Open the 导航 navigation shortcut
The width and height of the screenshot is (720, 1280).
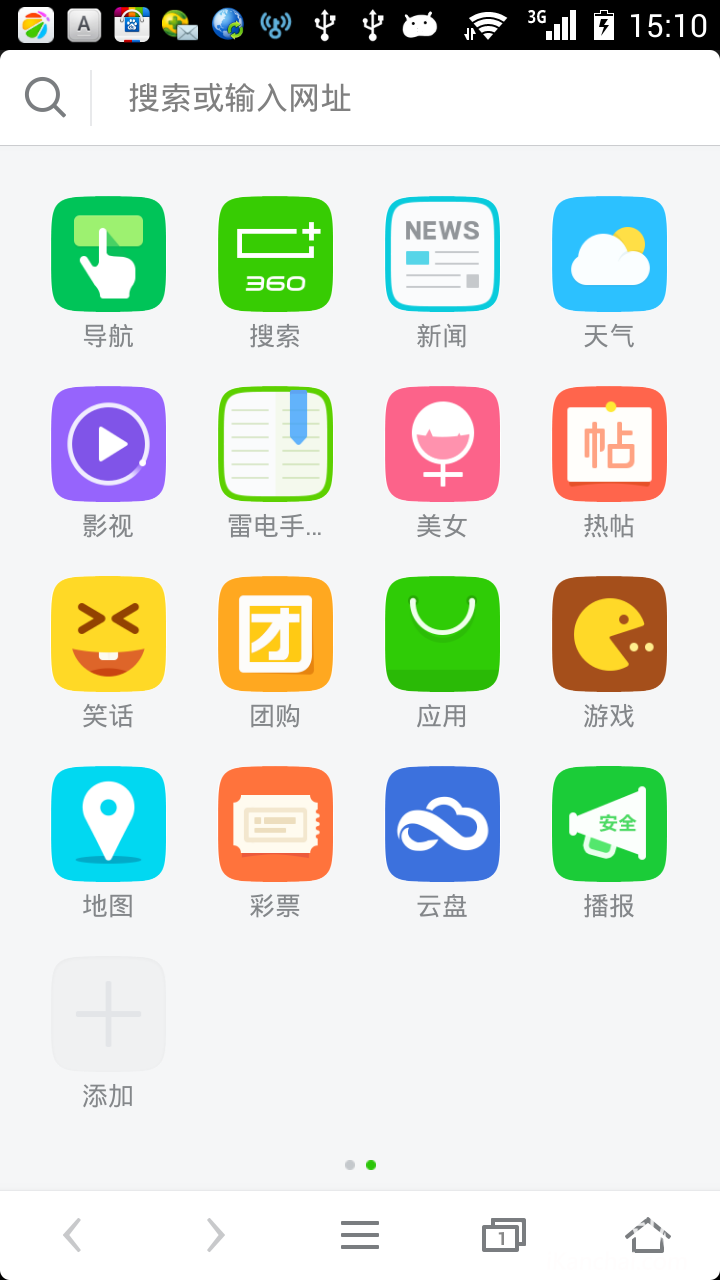pyautogui.click(x=108, y=254)
